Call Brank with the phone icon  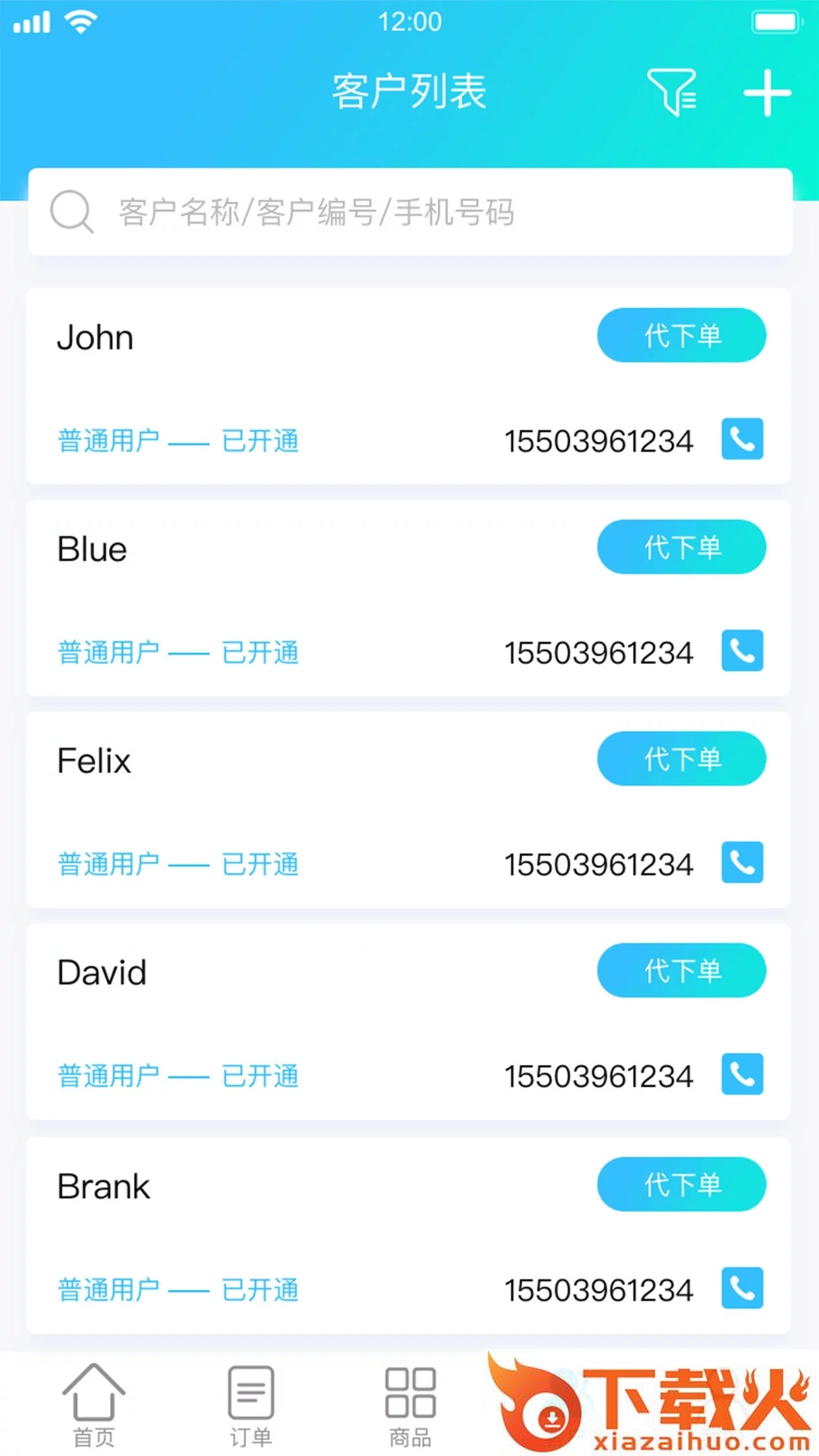pos(742,1288)
